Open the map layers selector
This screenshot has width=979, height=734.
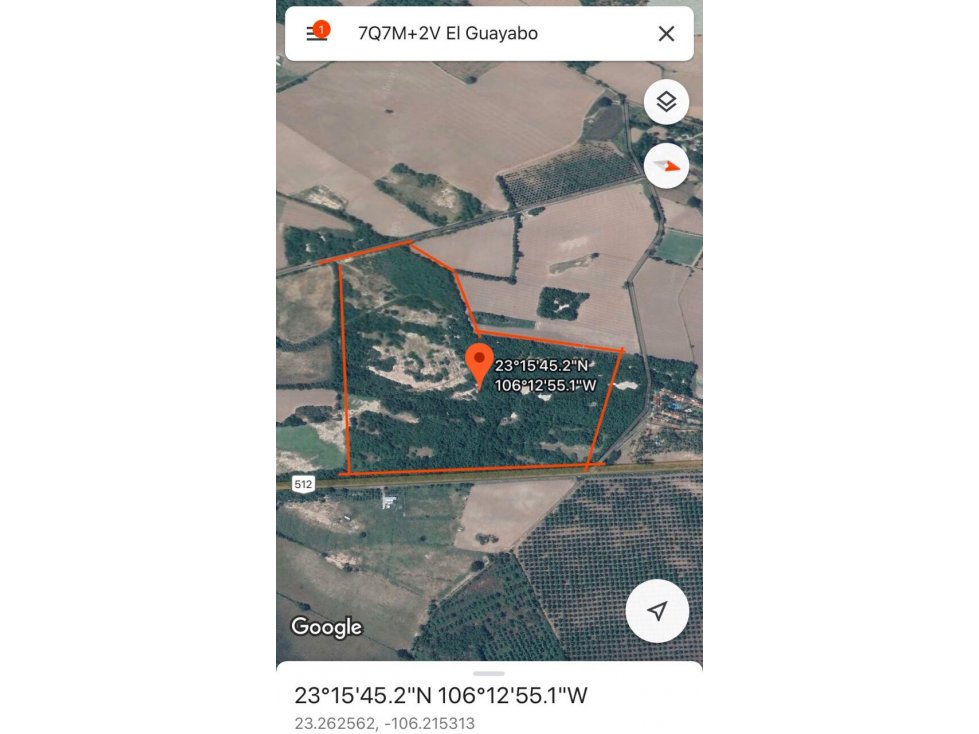pyautogui.click(x=666, y=102)
